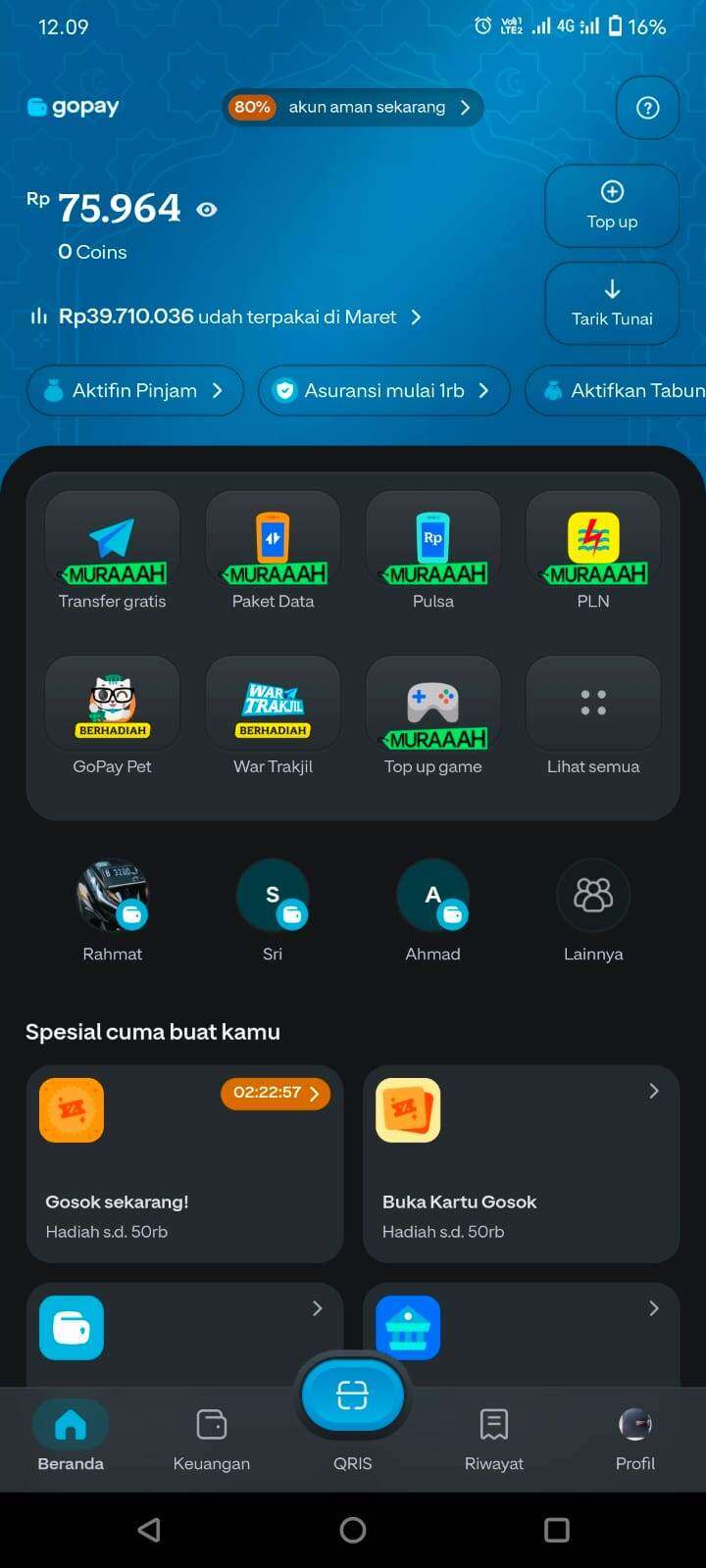Hide the balance with the eye icon
Viewport: 706px width, 1568px height.
click(x=207, y=210)
